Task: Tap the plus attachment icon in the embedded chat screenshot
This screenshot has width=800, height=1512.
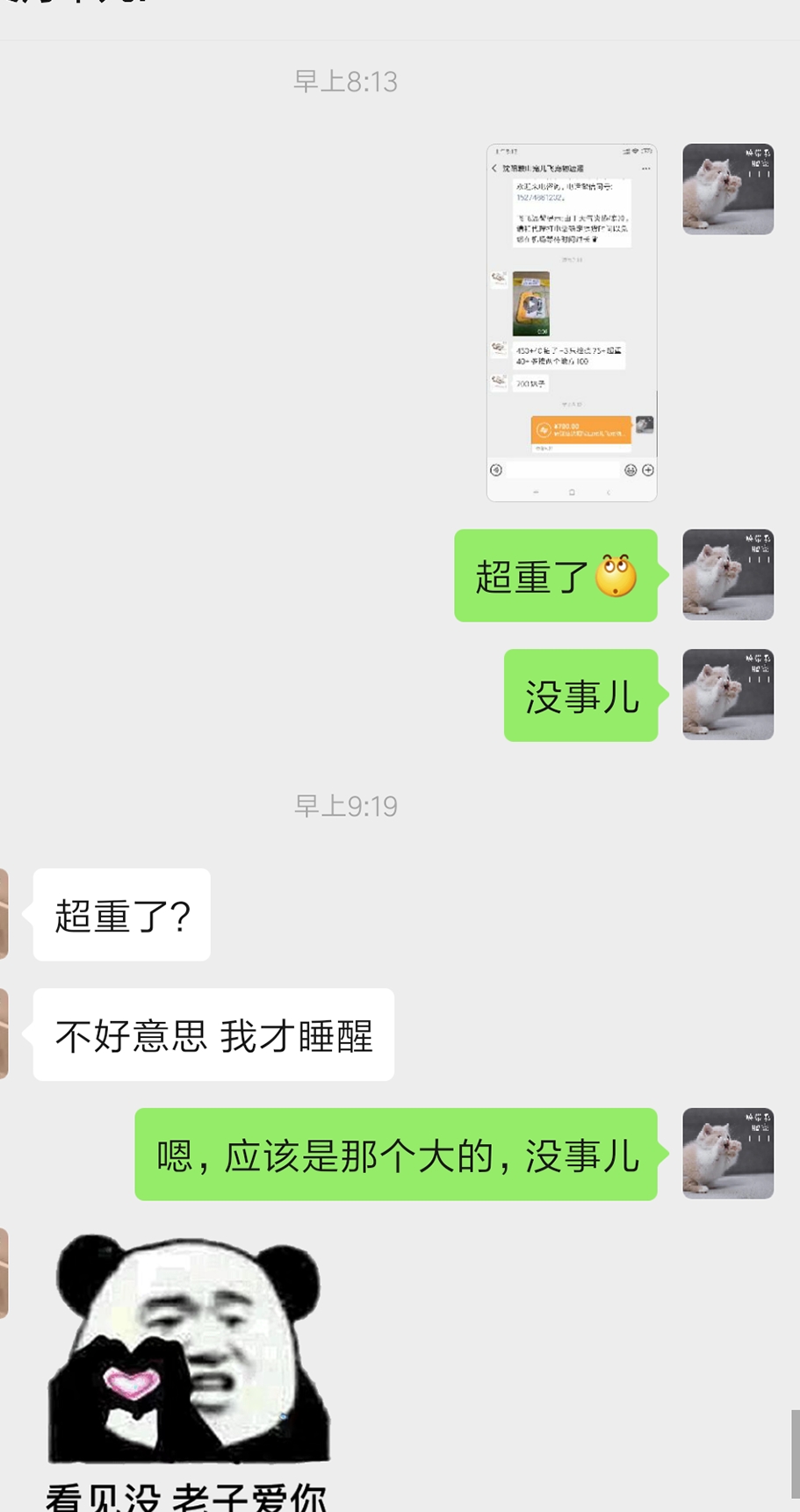Action: pos(647,471)
